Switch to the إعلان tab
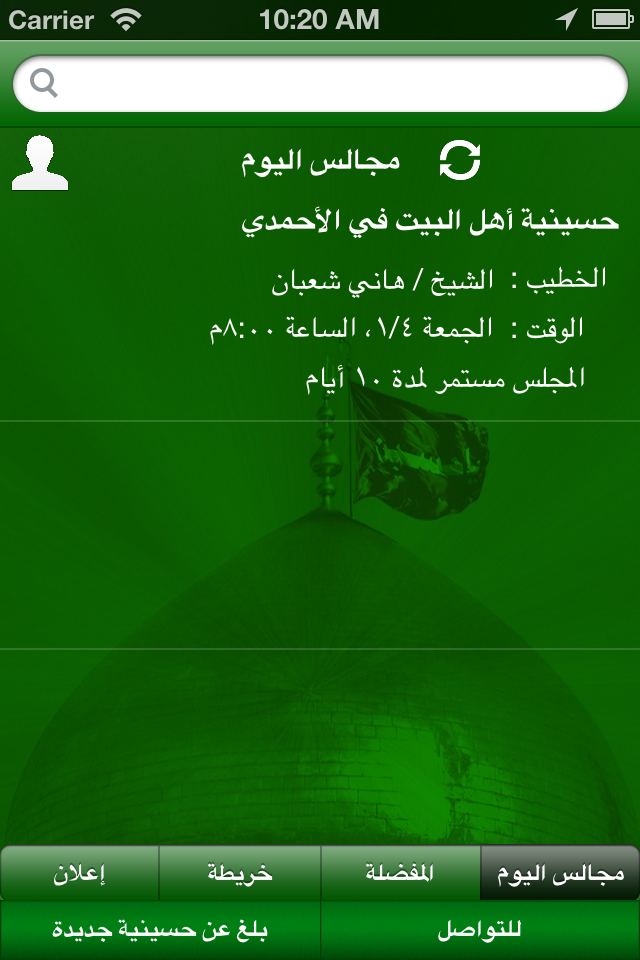The image size is (640, 960). 80,873
